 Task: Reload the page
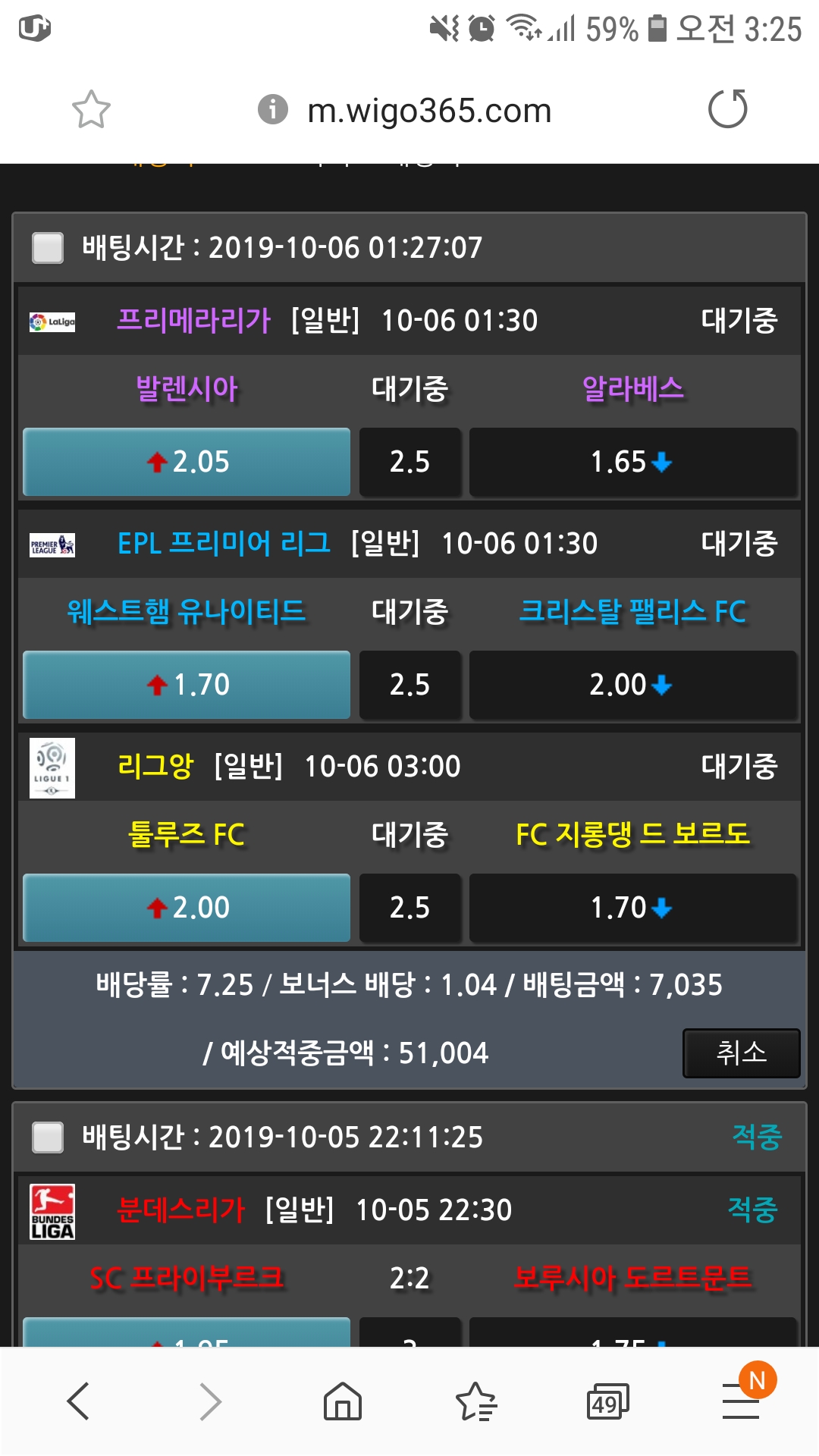coord(727,108)
